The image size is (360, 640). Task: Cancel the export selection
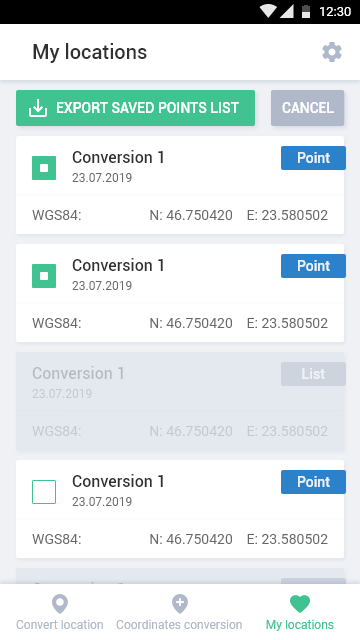(307, 108)
